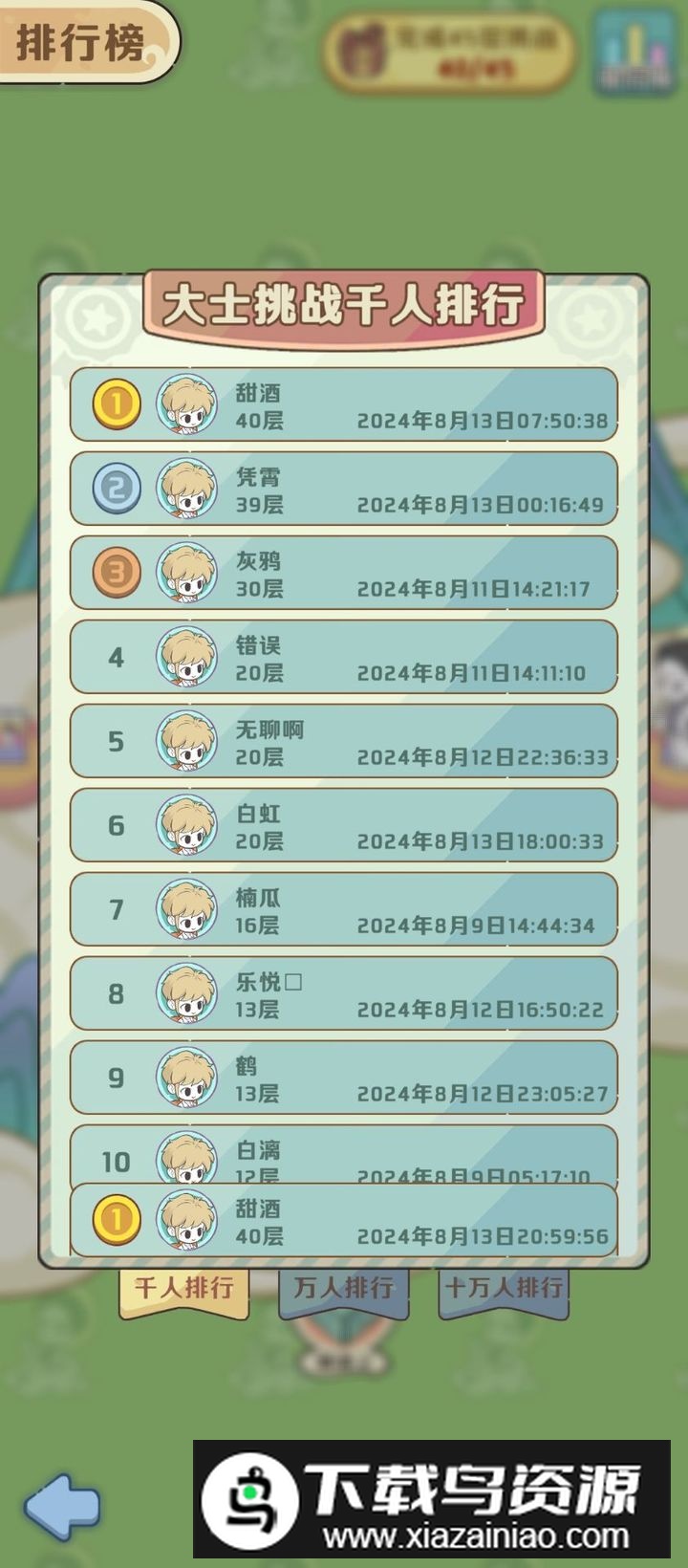The height and width of the screenshot is (1568, 688).
Task: Open third-place player 灰鸦's entry
Action: pyautogui.click(x=343, y=574)
